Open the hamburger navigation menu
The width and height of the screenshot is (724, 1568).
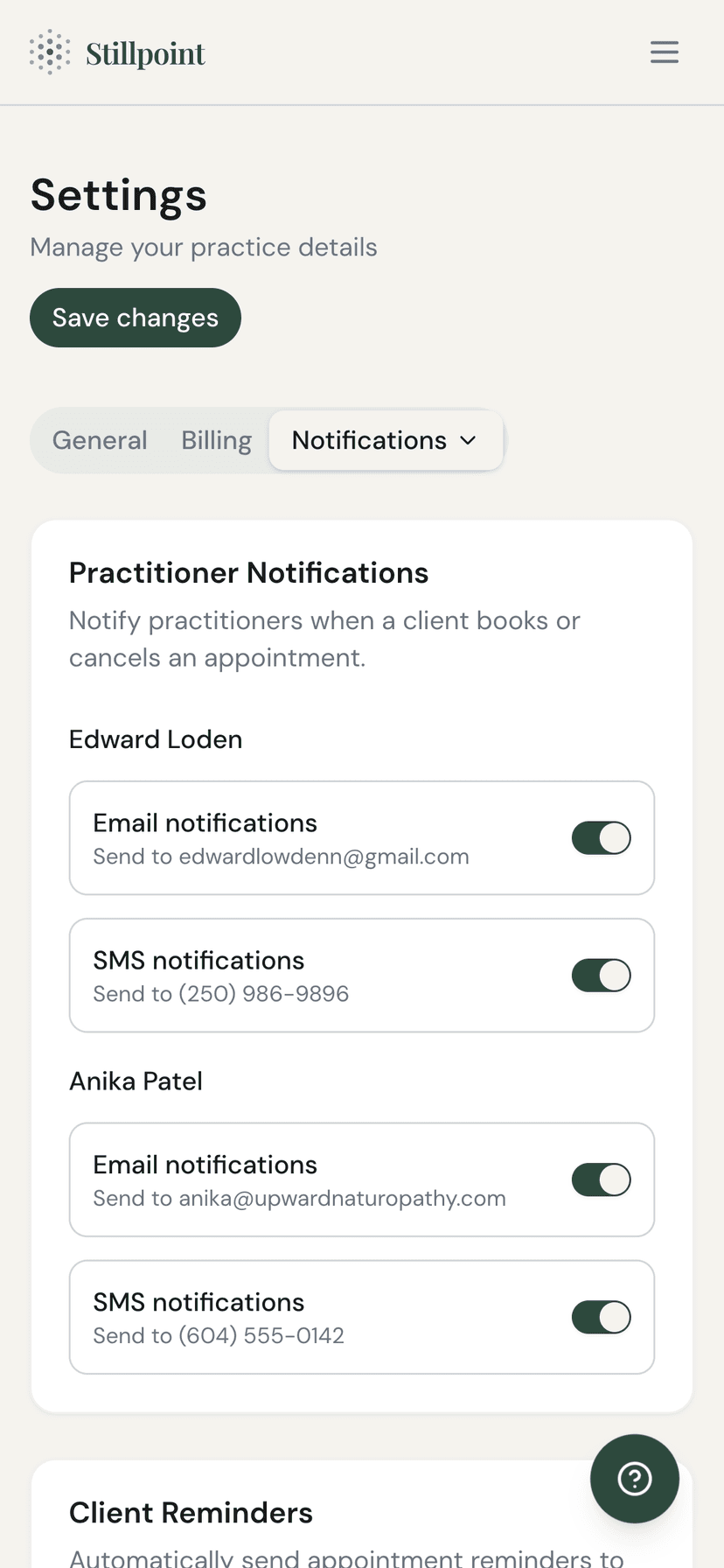tap(665, 52)
